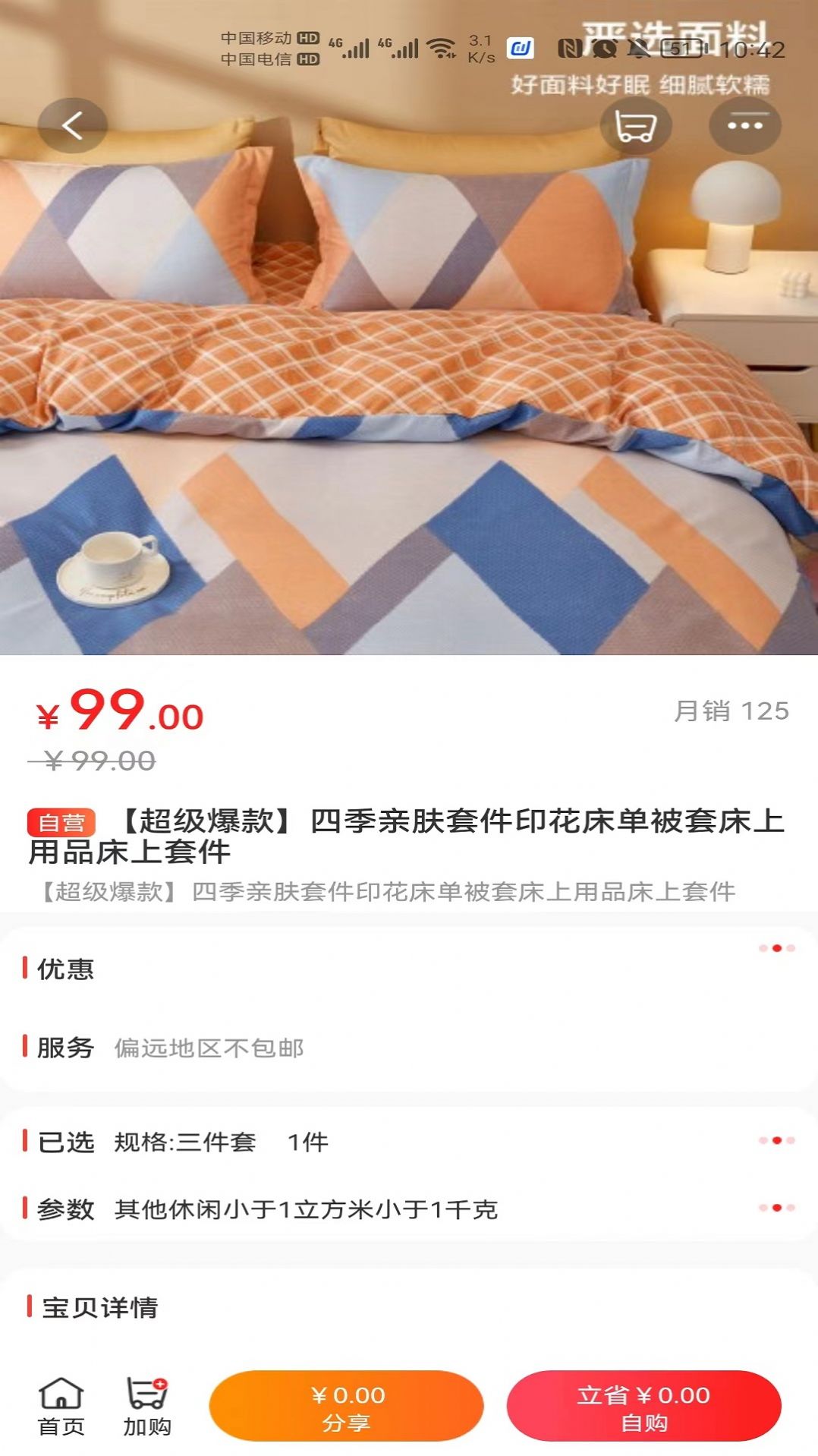Open the shopping cart icon at top

[x=636, y=126]
